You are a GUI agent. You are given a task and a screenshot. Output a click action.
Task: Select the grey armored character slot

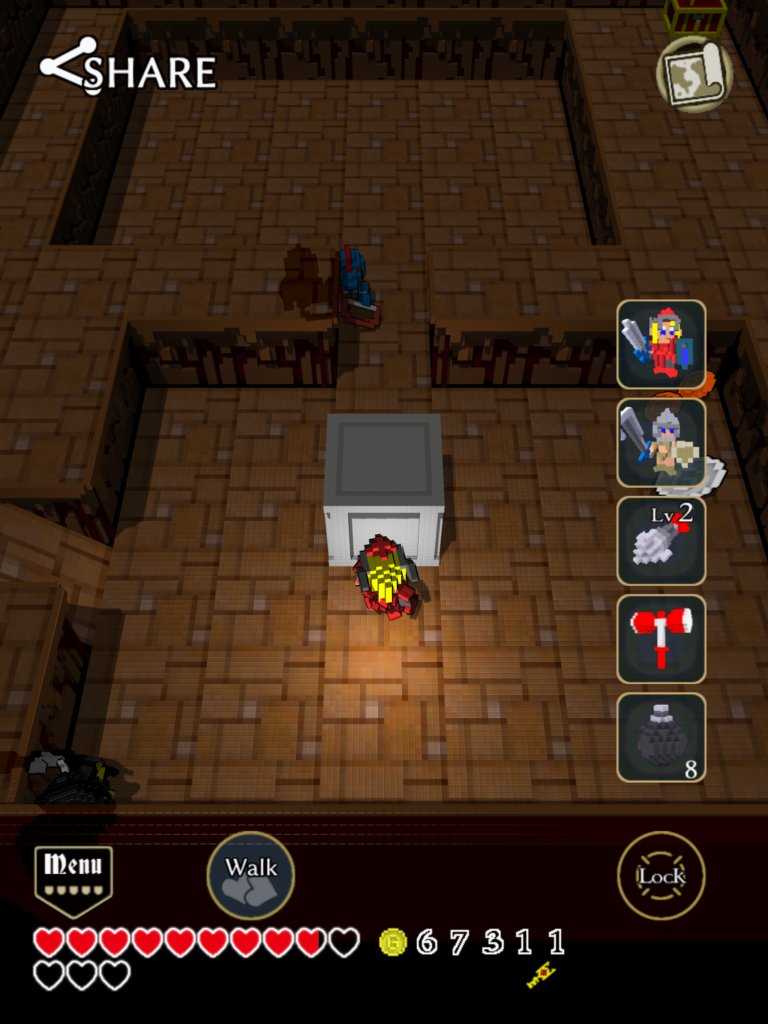[661, 442]
